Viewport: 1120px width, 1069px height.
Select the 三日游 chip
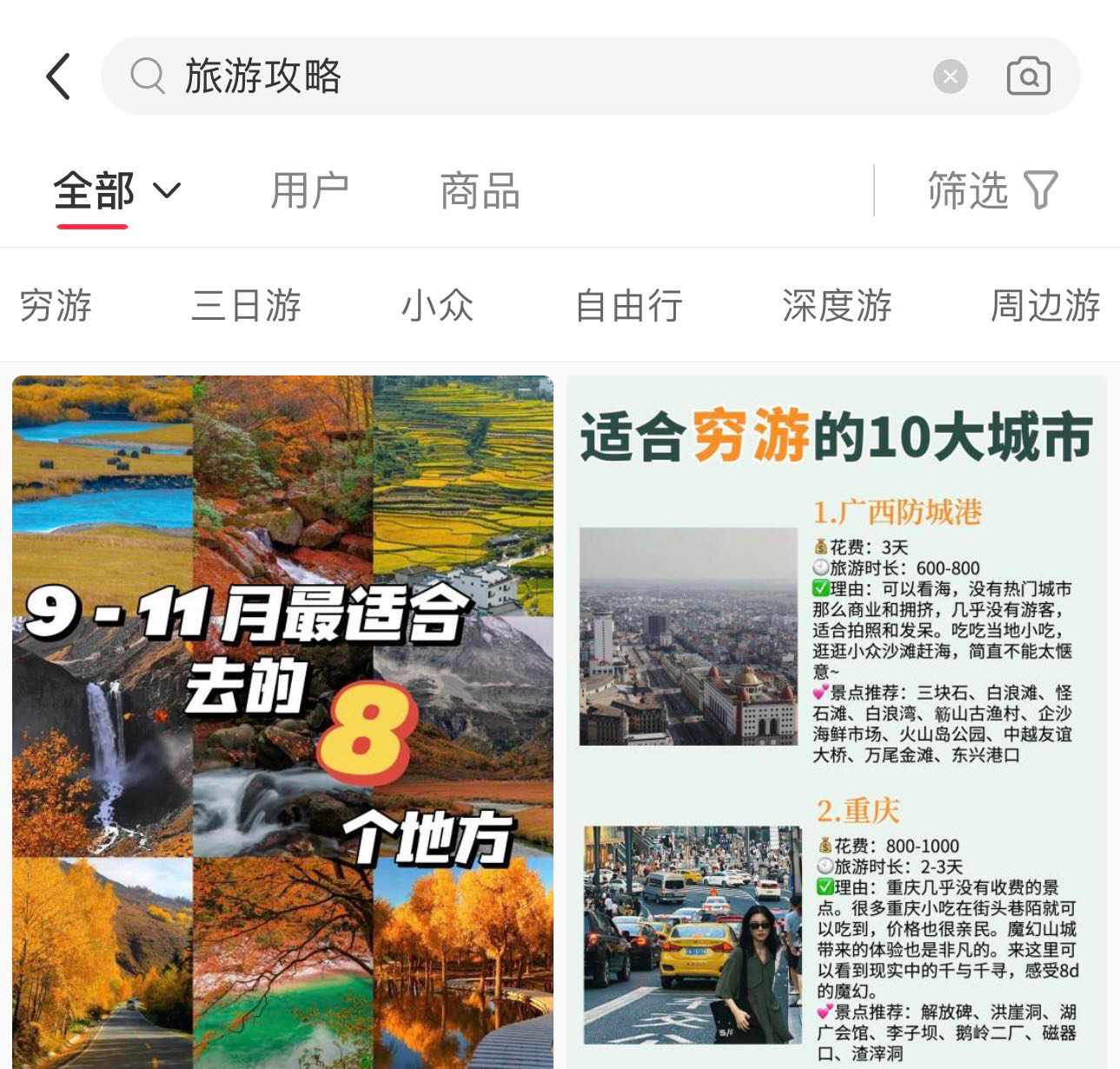(x=246, y=306)
